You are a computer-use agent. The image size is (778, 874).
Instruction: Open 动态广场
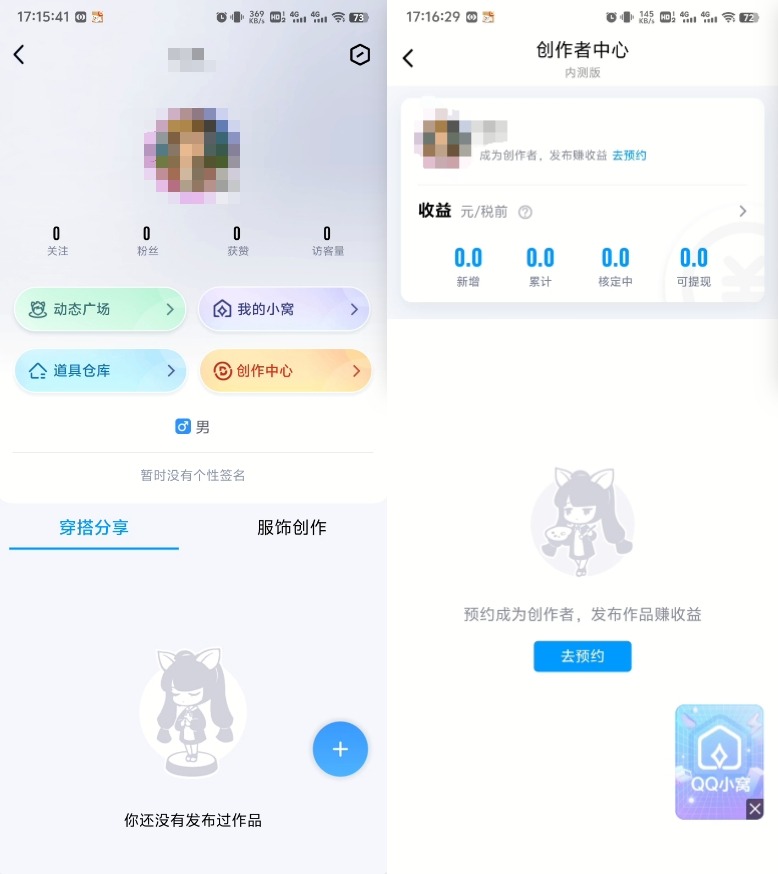pyautogui.click(x=100, y=309)
